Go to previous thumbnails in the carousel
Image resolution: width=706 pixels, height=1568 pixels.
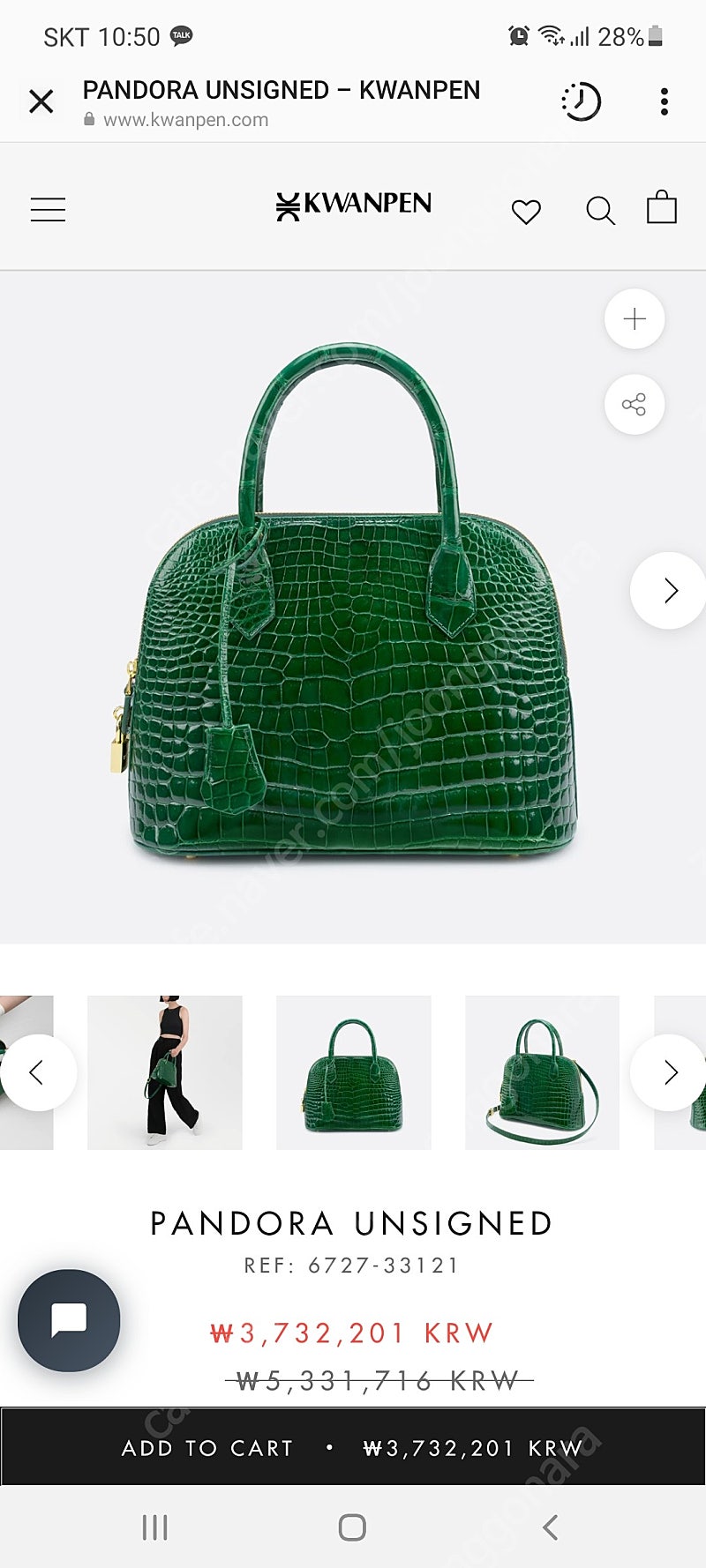point(38,1072)
